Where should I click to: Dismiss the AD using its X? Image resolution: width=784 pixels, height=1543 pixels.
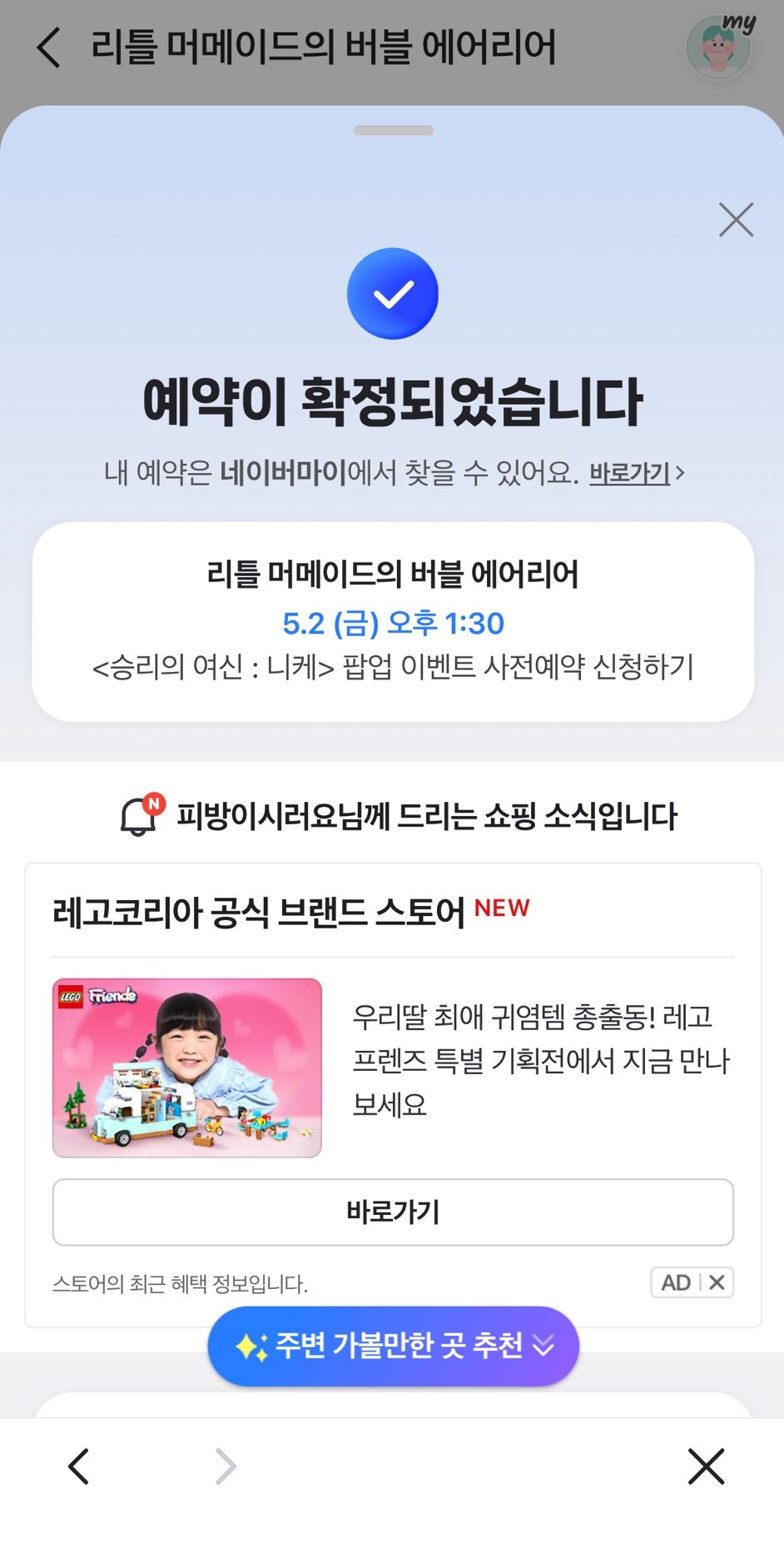click(x=717, y=1282)
